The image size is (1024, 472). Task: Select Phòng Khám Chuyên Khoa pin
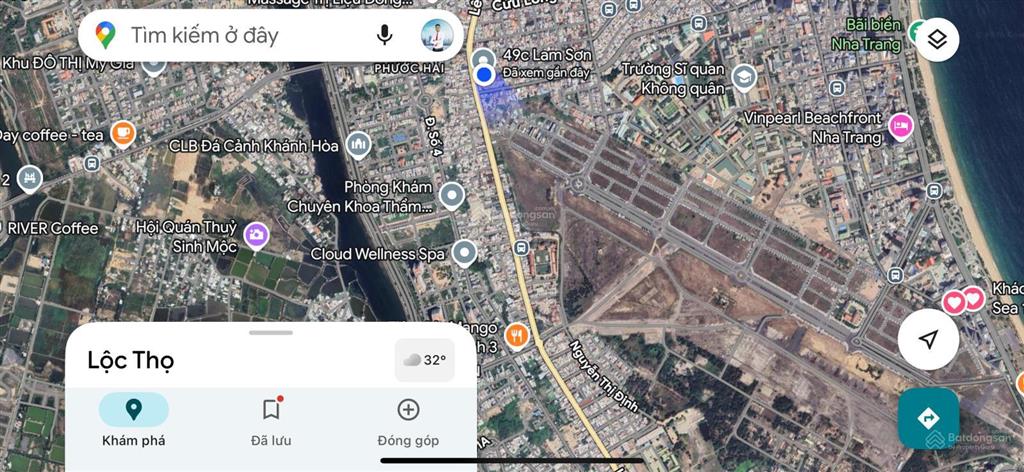452,195
